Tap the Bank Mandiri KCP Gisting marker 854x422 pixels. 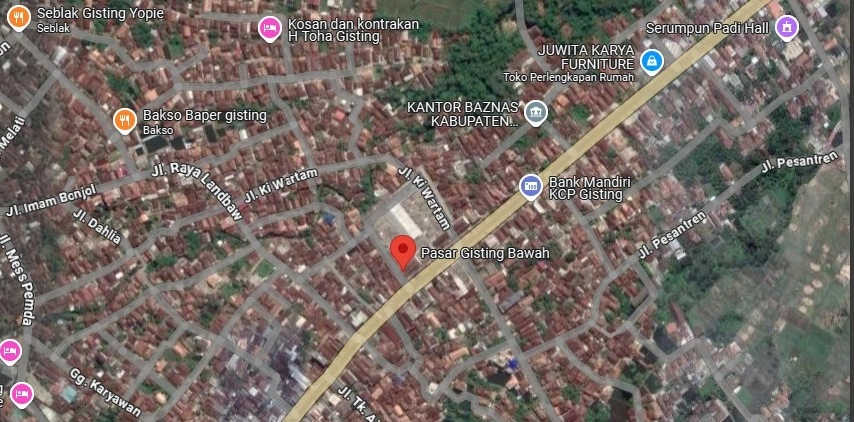point(530,186)
